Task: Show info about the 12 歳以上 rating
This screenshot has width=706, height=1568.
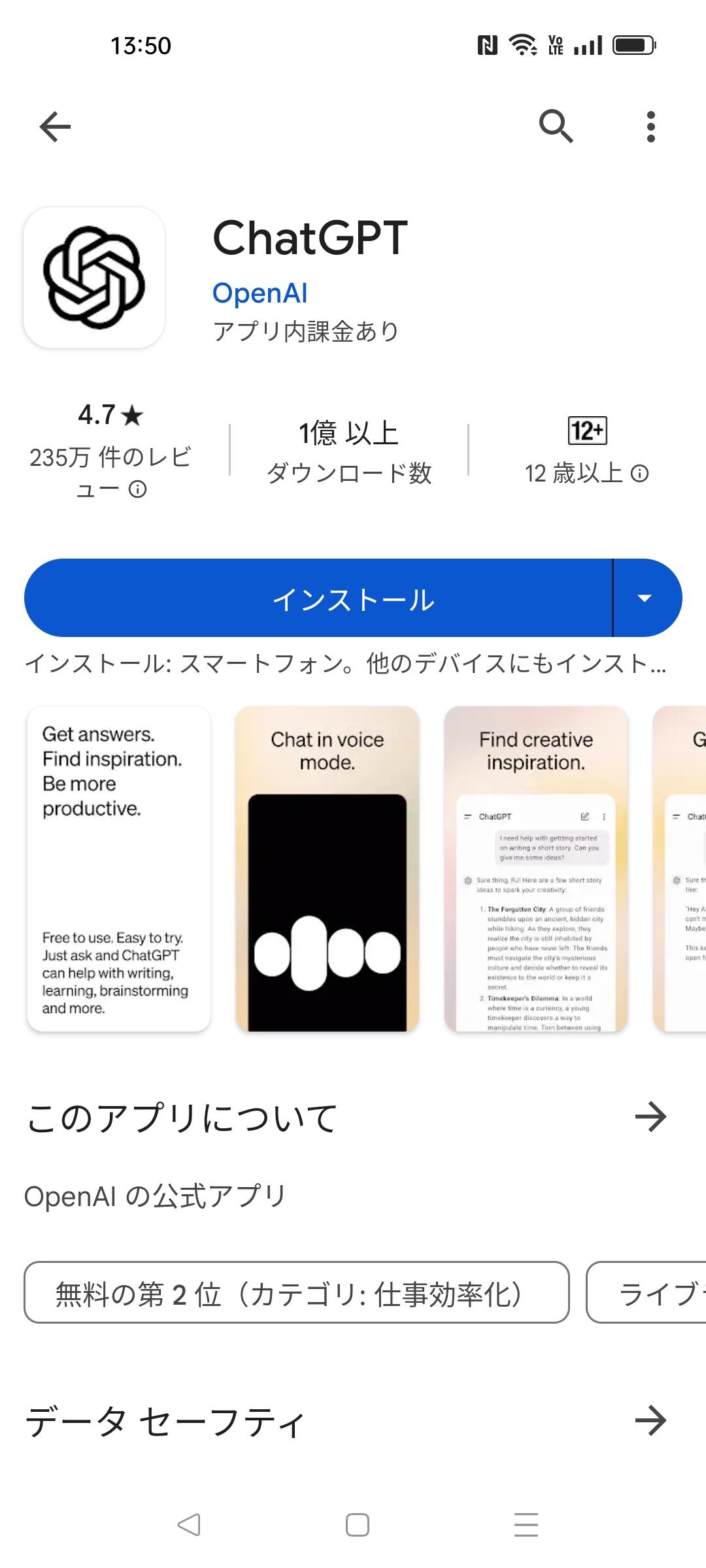Action: 640,474
